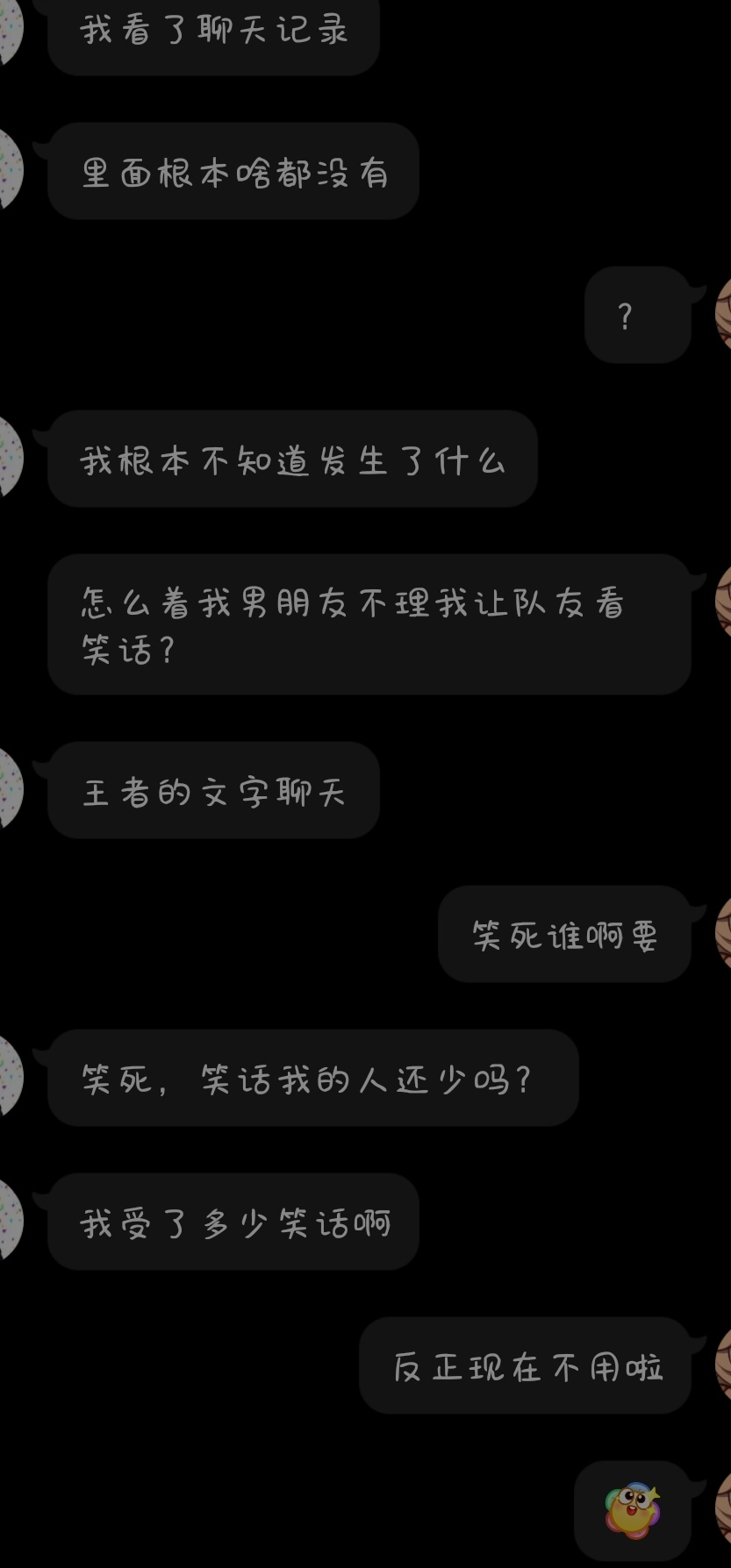Screen dimensions: 731x1568
Task: Tap my avatar next to "笑死谁啊要"
Action: [723, 933]
